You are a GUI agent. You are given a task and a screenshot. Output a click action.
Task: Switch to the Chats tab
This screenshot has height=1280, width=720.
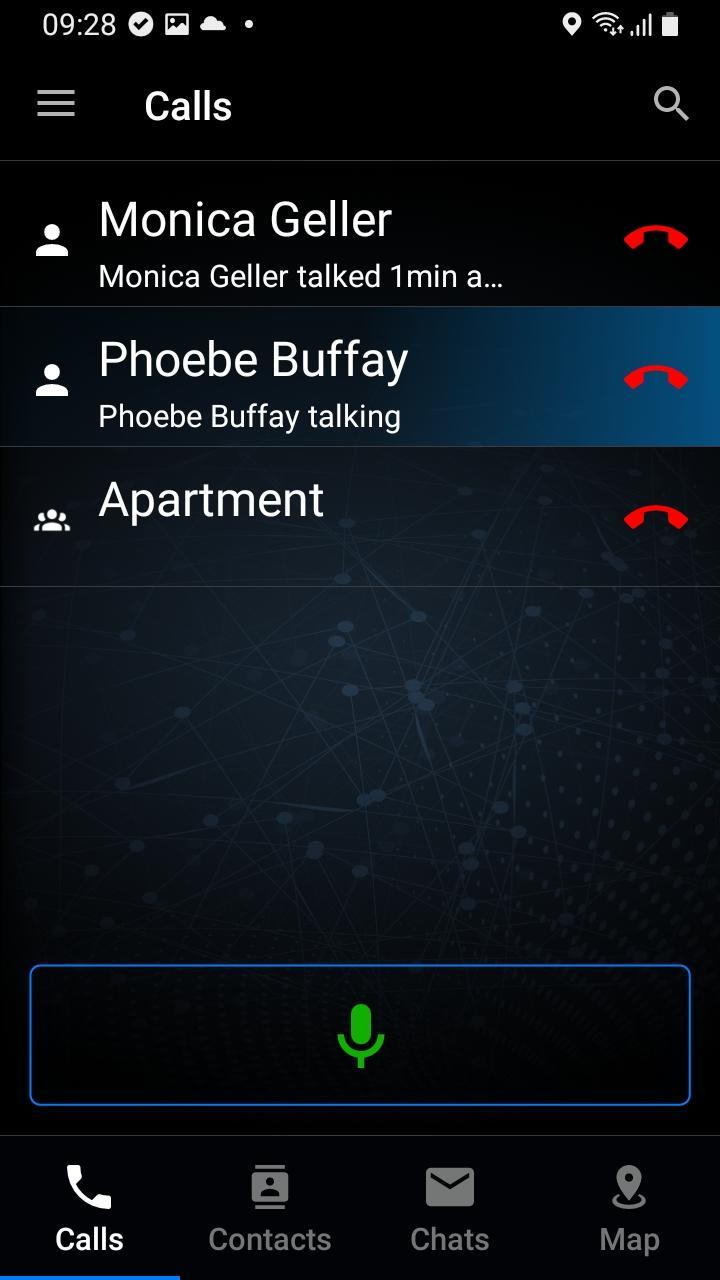click(x=450, y=1208)
